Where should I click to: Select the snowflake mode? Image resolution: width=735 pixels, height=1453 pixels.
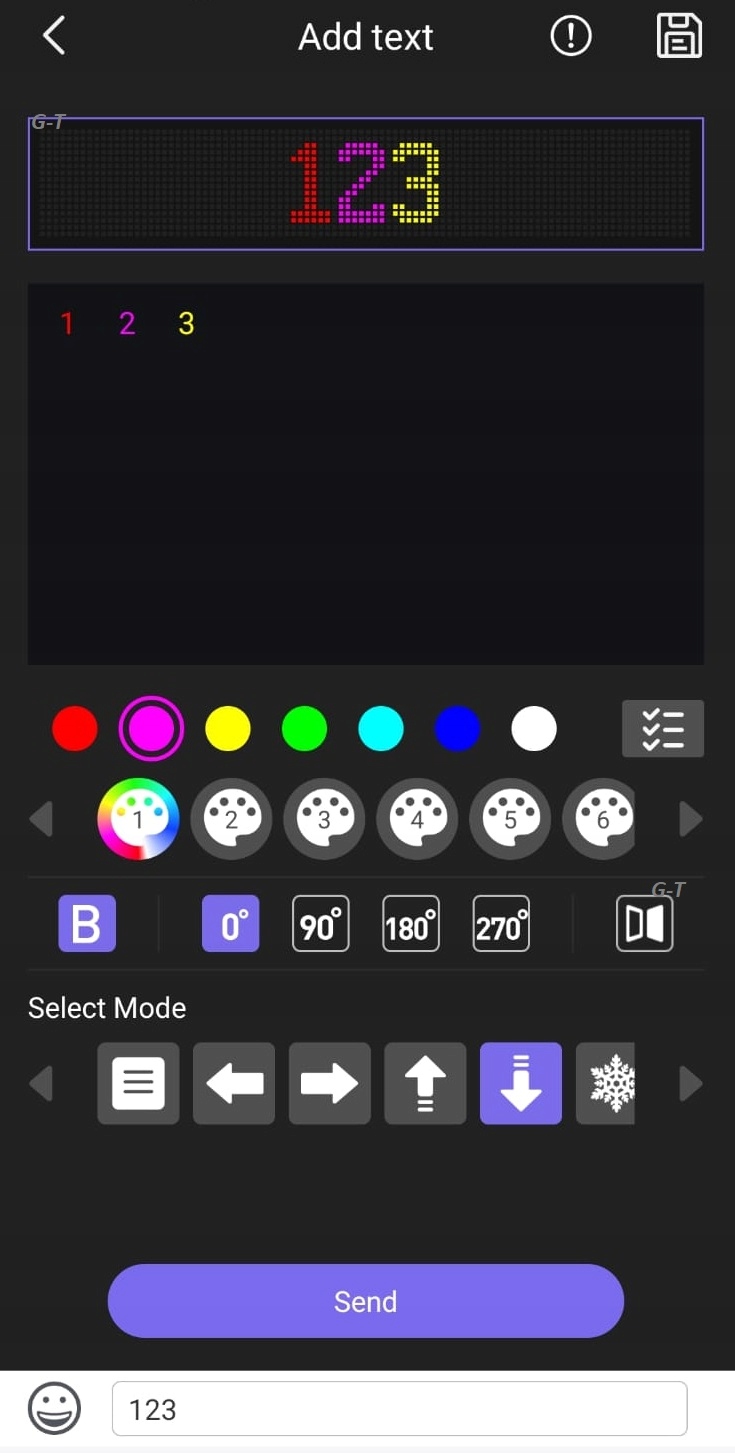607,1084
